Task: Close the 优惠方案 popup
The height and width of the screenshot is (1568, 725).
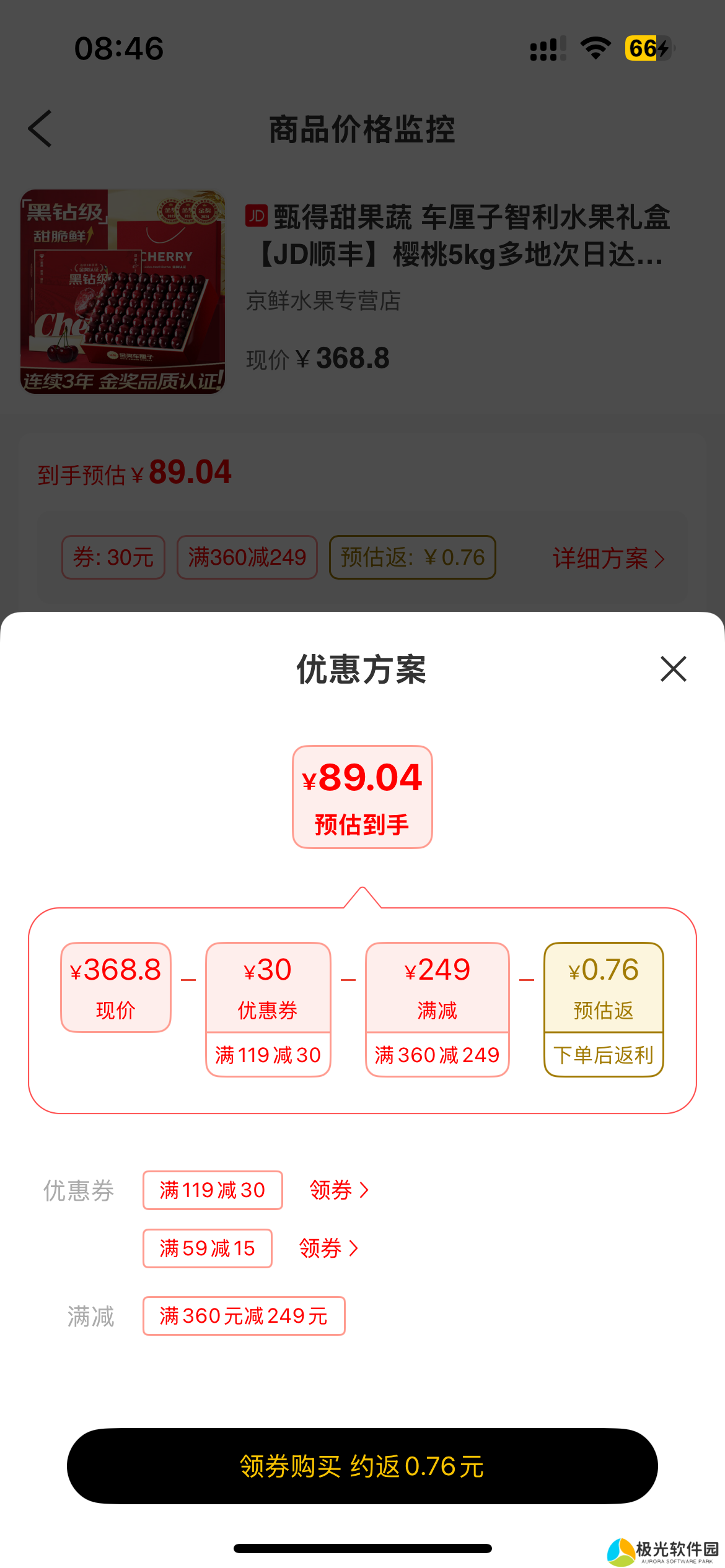Action: [x=673, y=669]
